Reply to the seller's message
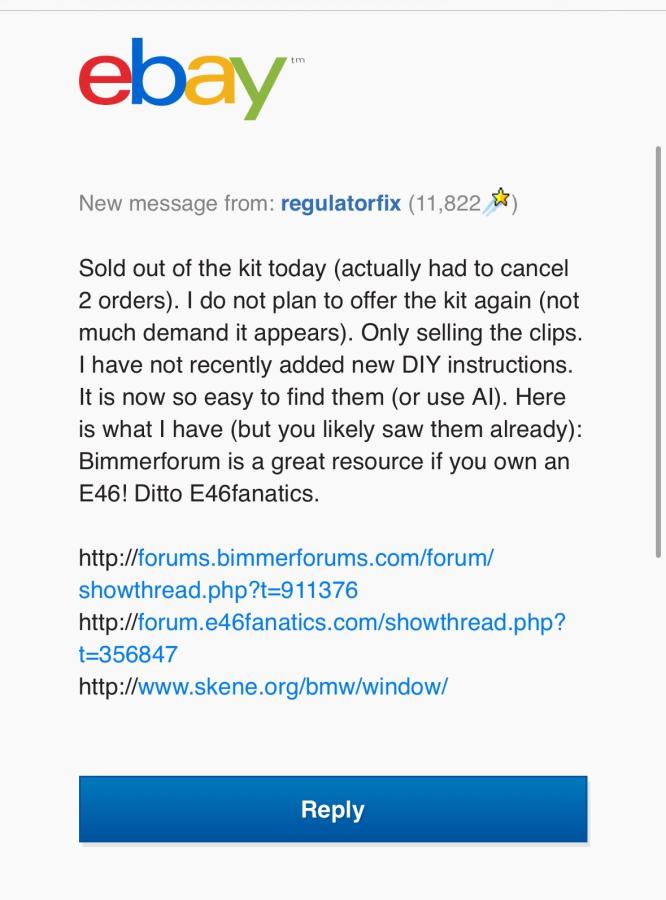 (x=333, y=809)
